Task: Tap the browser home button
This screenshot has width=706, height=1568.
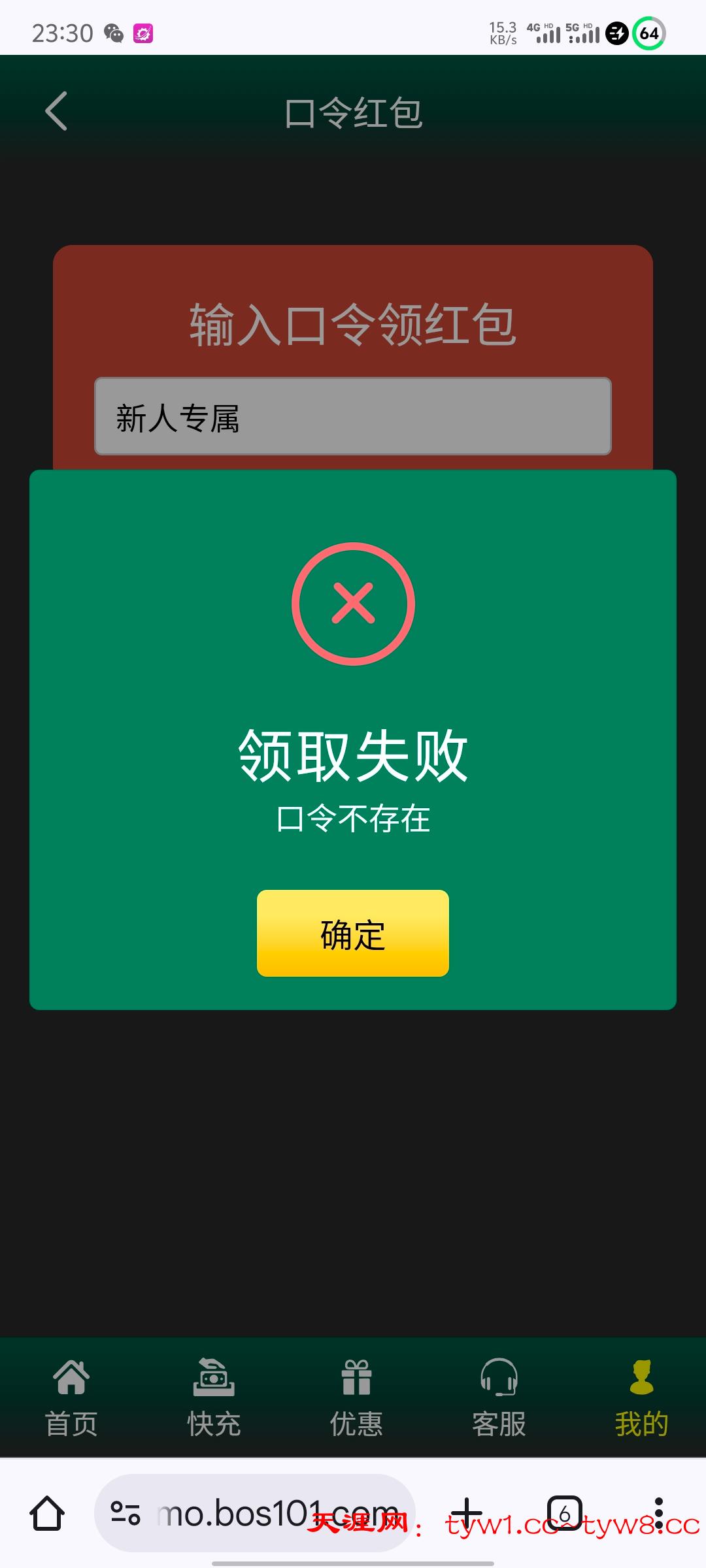Action: 47,1513
